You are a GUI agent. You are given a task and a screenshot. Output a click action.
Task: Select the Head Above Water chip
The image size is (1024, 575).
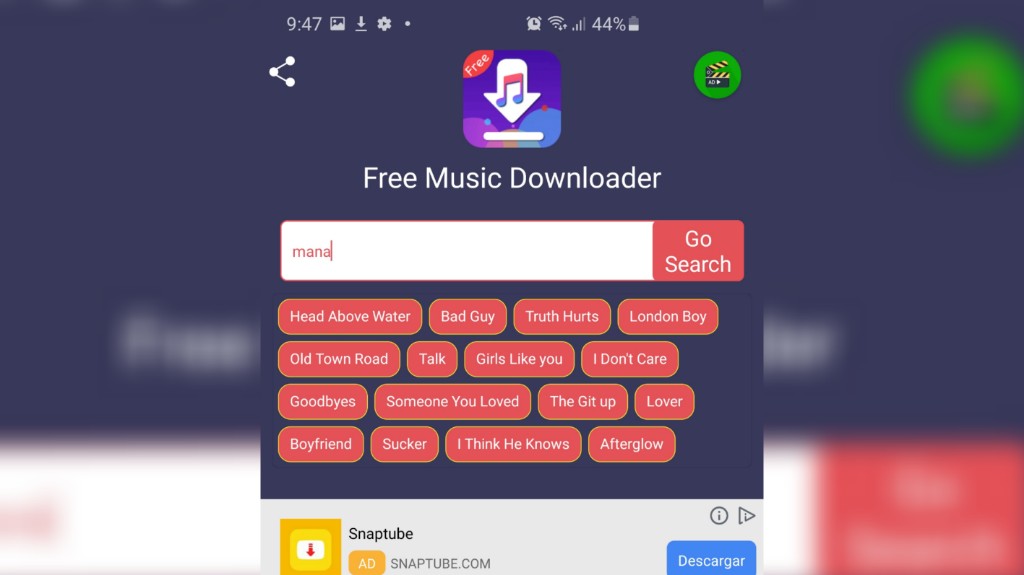[x=350, y=316]
